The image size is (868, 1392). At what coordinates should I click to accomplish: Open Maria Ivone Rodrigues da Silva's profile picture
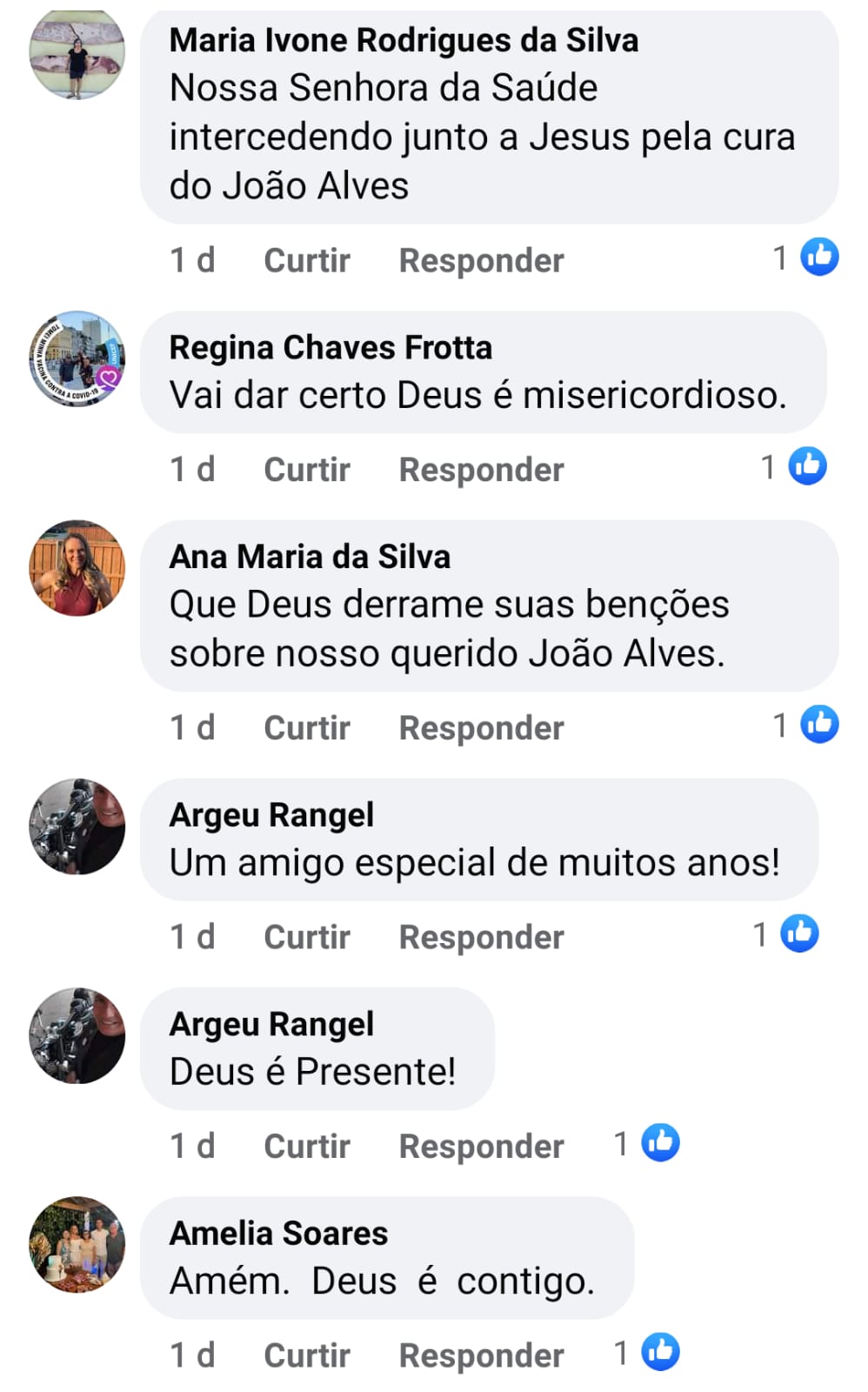(x=77, y=55)
